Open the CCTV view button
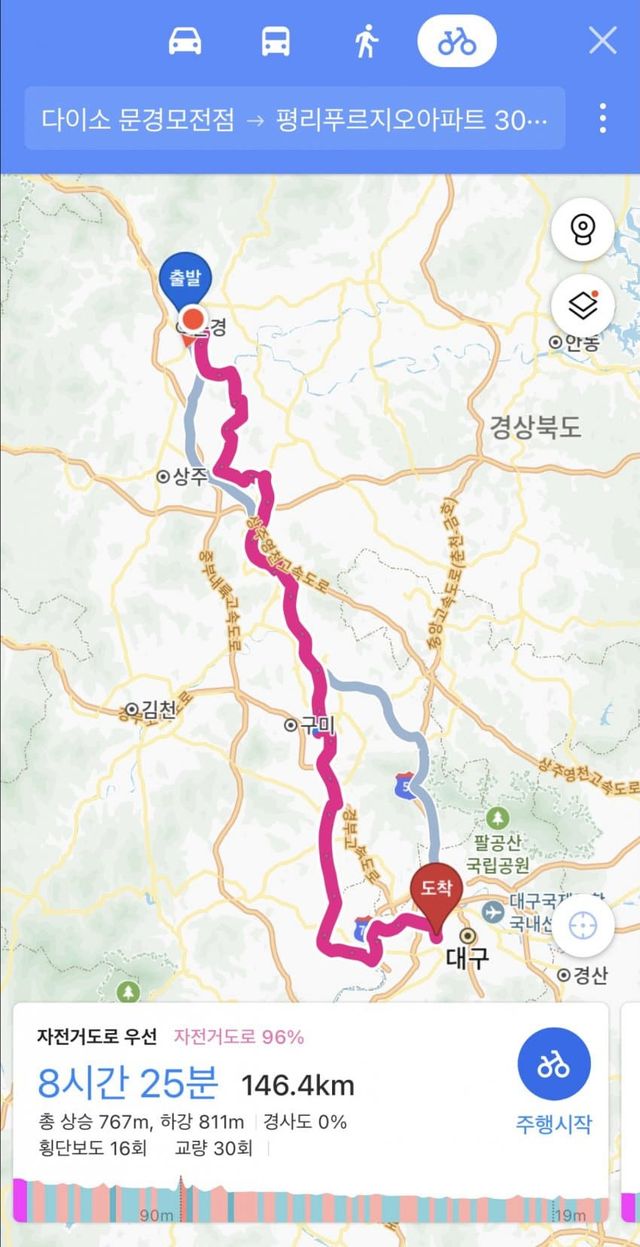Screen dimensions: 640x1247 pyautogui.click(x=582, y=229)
